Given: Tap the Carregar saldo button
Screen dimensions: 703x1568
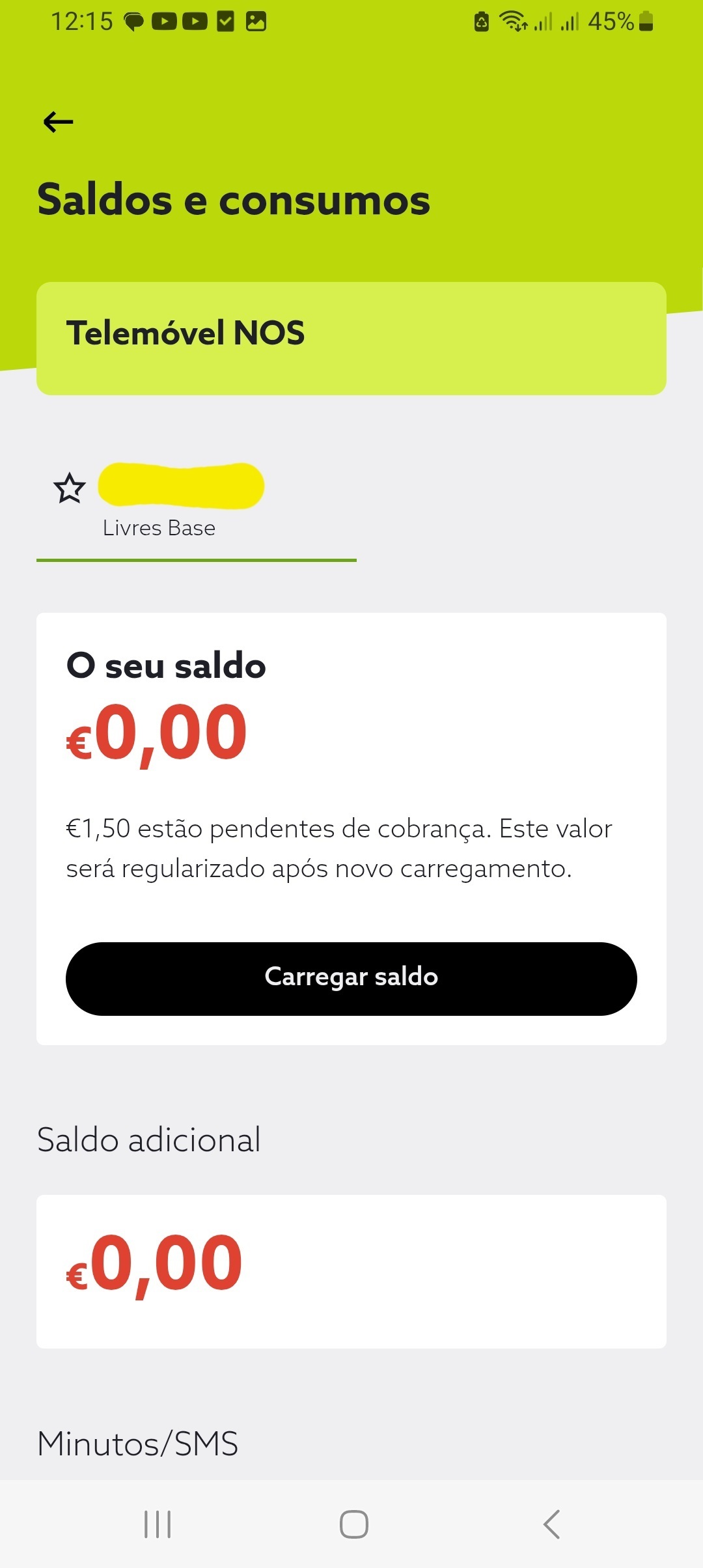Looking at the screenshot, I should pos(351,978).
